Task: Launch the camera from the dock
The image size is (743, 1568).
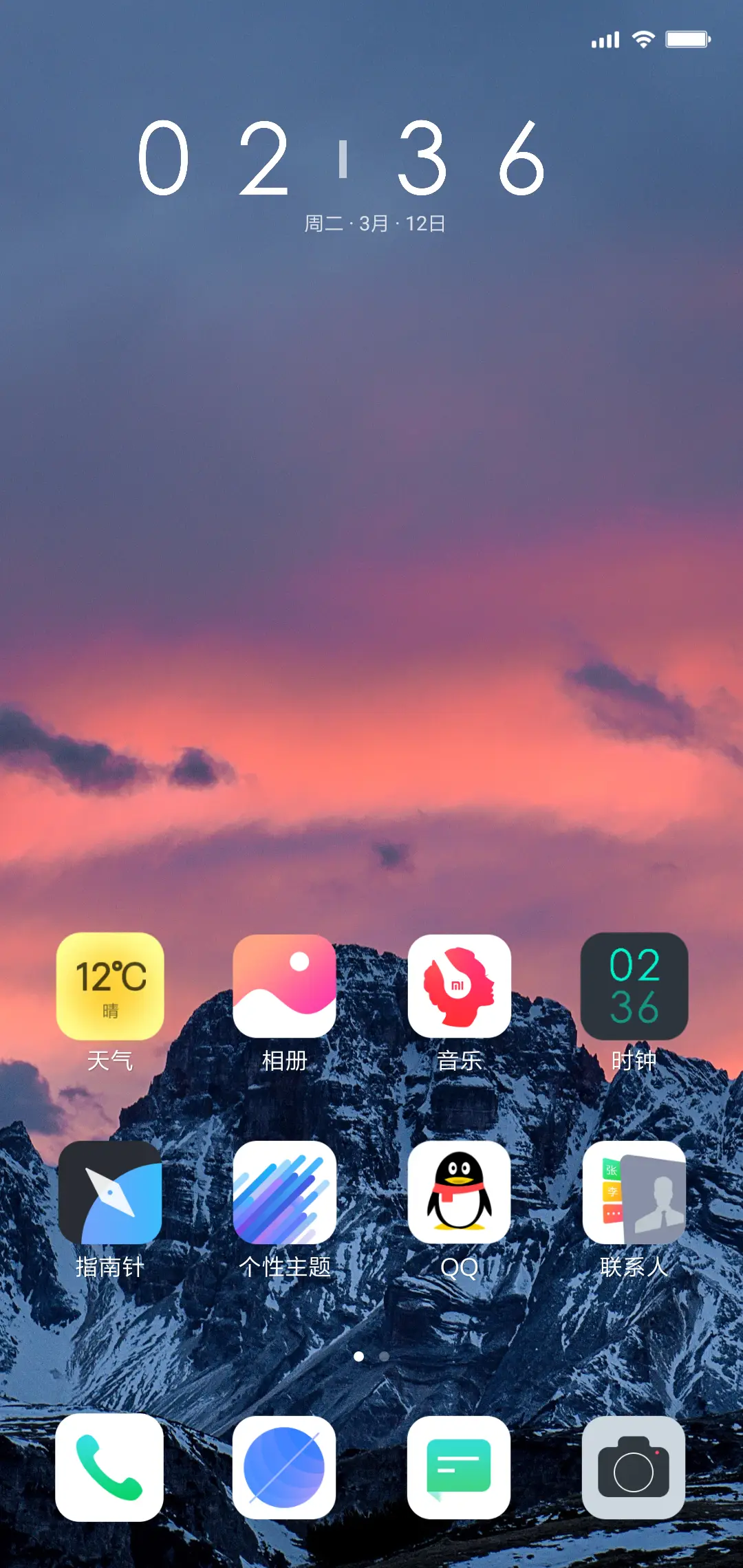Action: coord(634,1468)
